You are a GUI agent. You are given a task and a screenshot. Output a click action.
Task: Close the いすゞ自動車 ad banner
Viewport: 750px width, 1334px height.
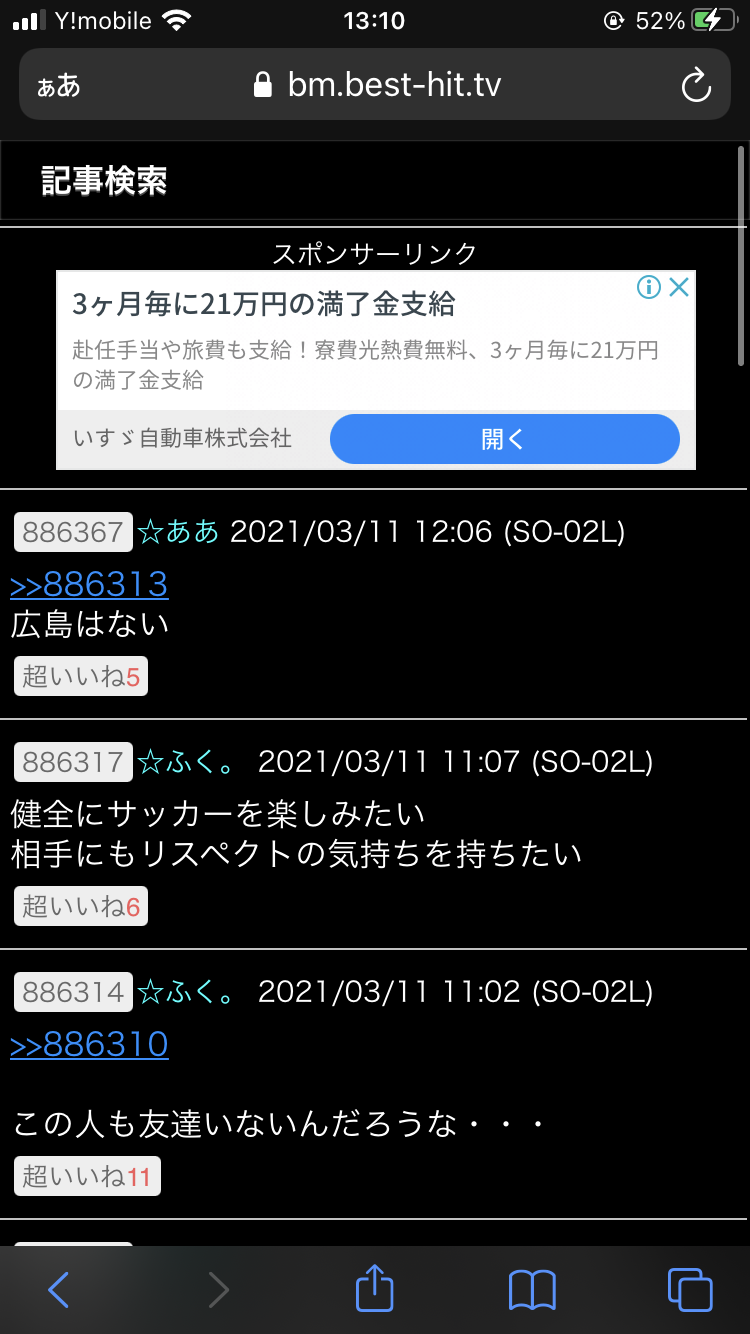pos(679,288)
